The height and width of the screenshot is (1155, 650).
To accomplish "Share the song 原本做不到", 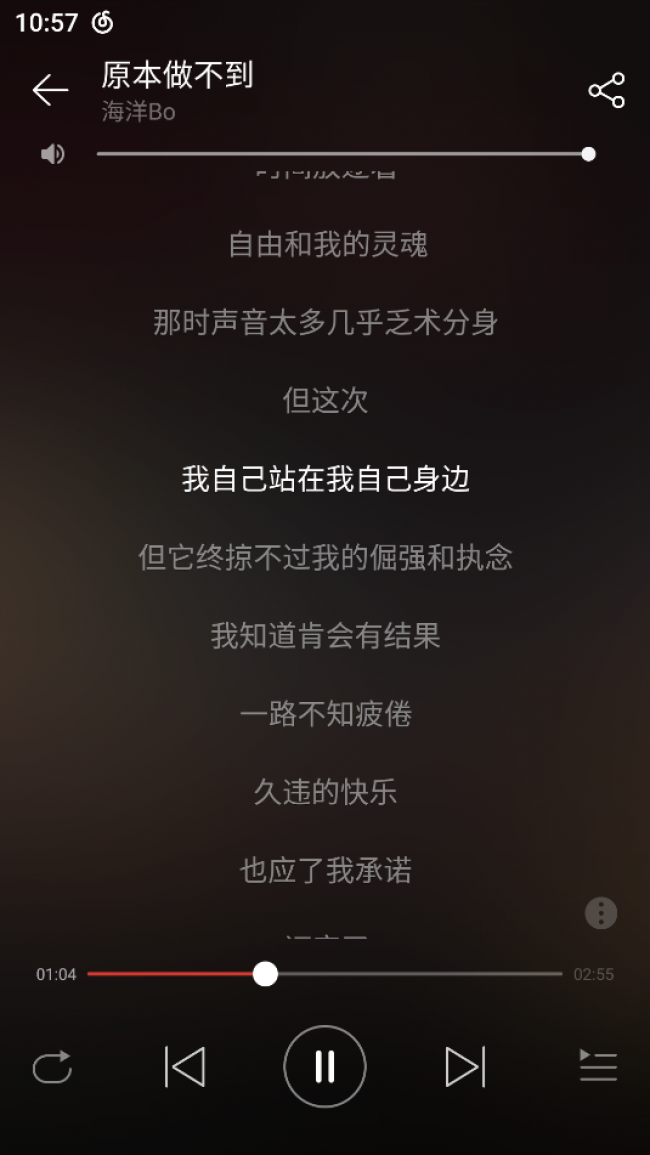I will point(607,90).
